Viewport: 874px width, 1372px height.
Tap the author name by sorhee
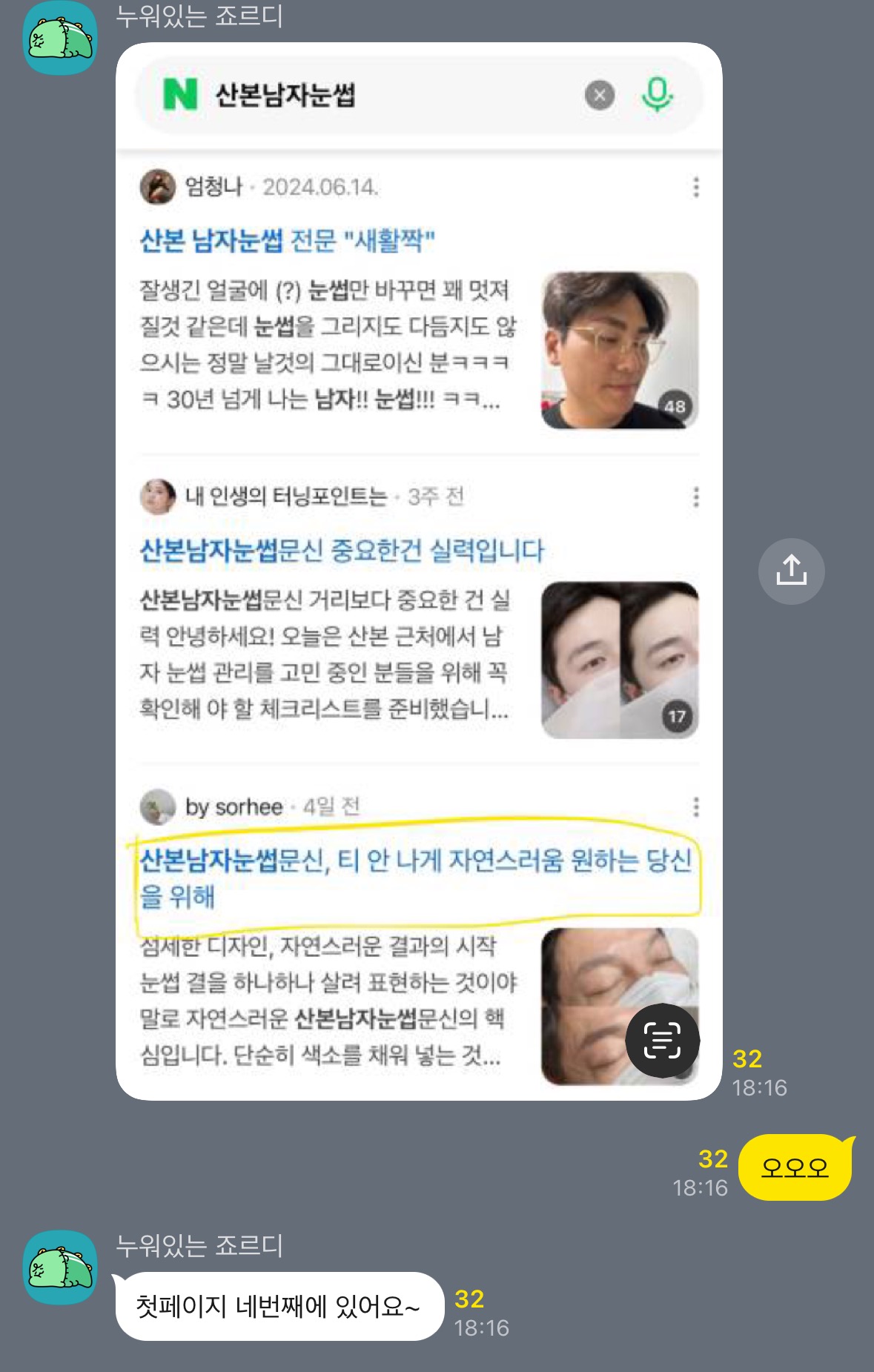pyautogui.click(x=234, y=807)
